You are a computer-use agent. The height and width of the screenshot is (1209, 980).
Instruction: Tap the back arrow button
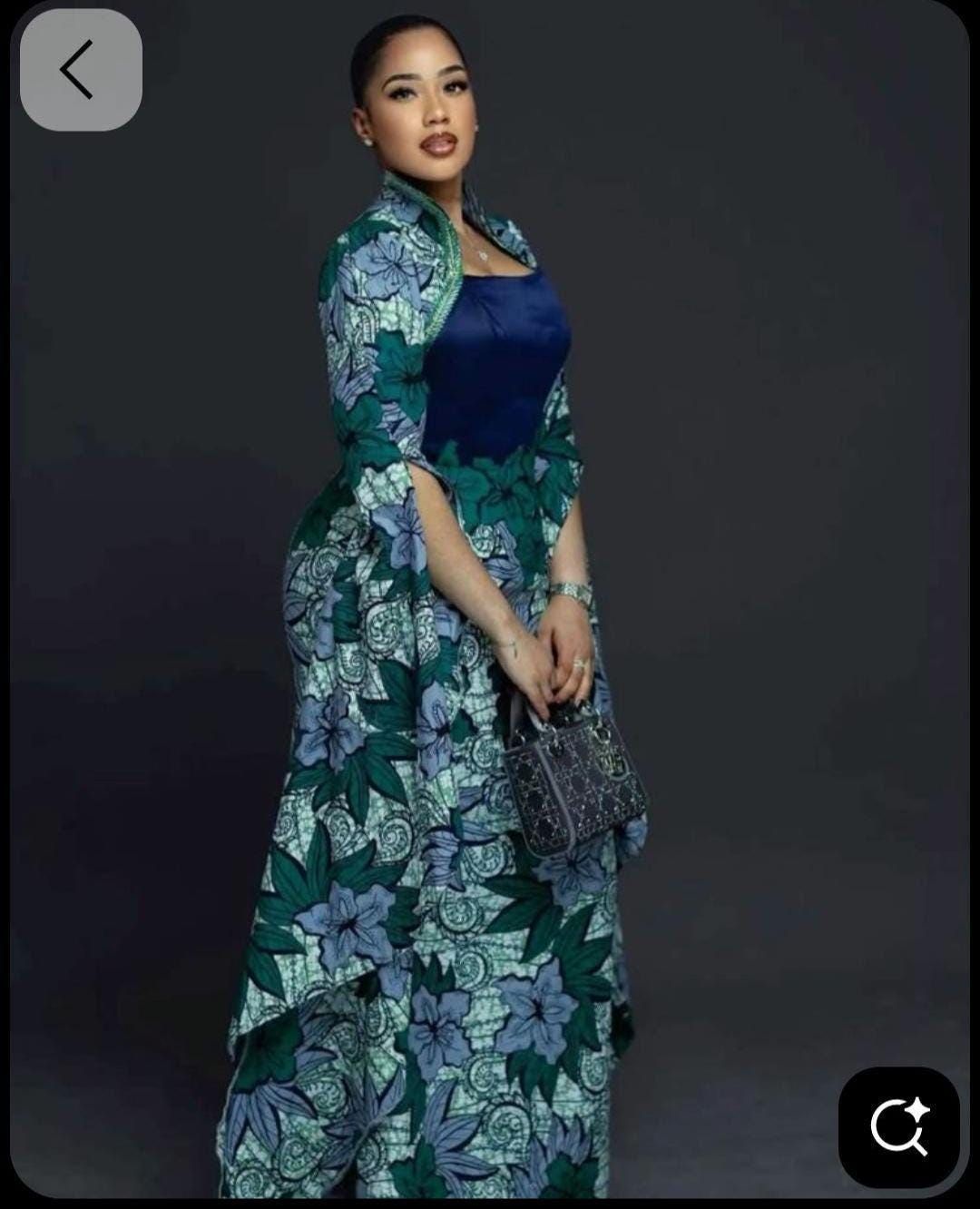point(80,70)
